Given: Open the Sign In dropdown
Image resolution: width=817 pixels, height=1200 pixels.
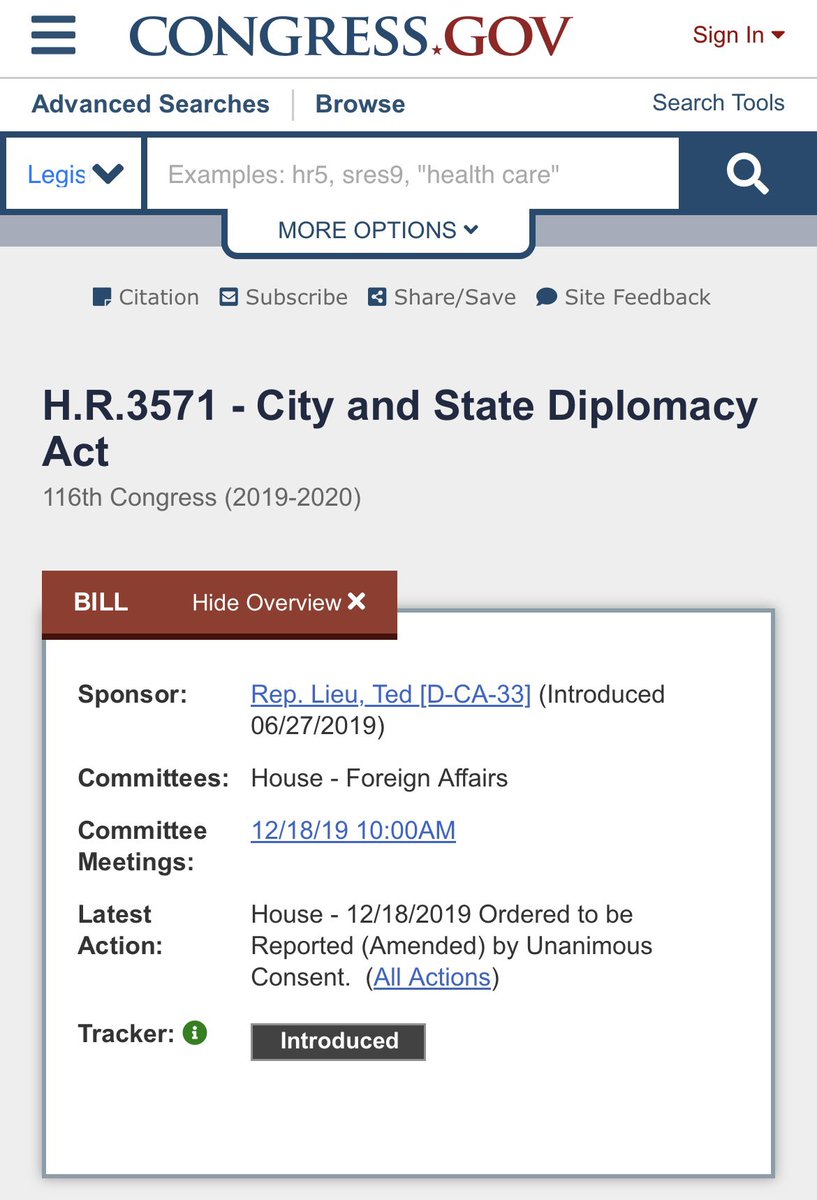Looking at the screenshot, I should pos(738,35).
